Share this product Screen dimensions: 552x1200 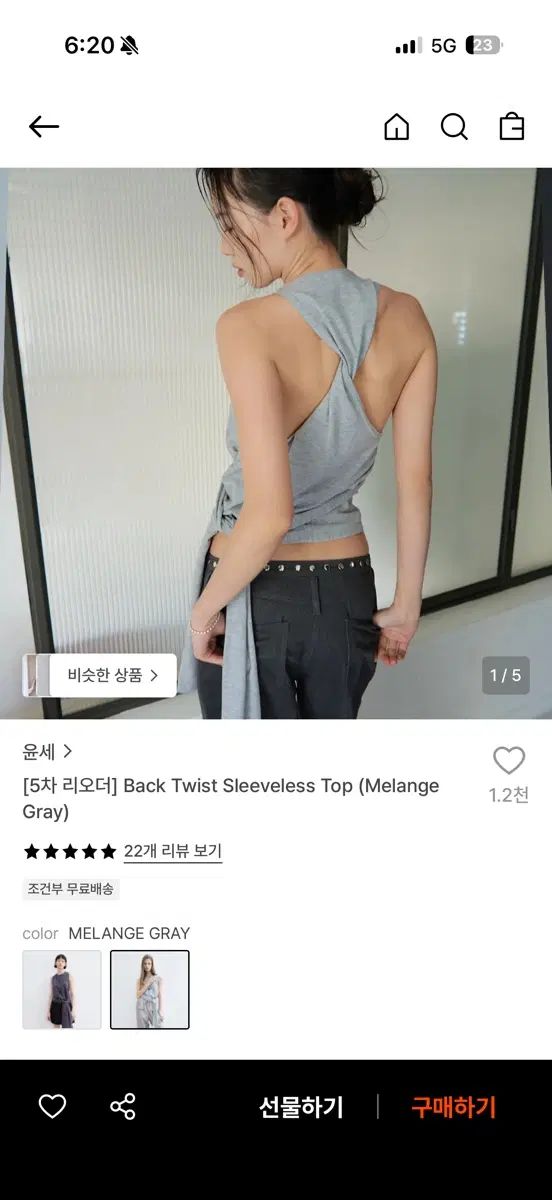[x=123, y=1106]
